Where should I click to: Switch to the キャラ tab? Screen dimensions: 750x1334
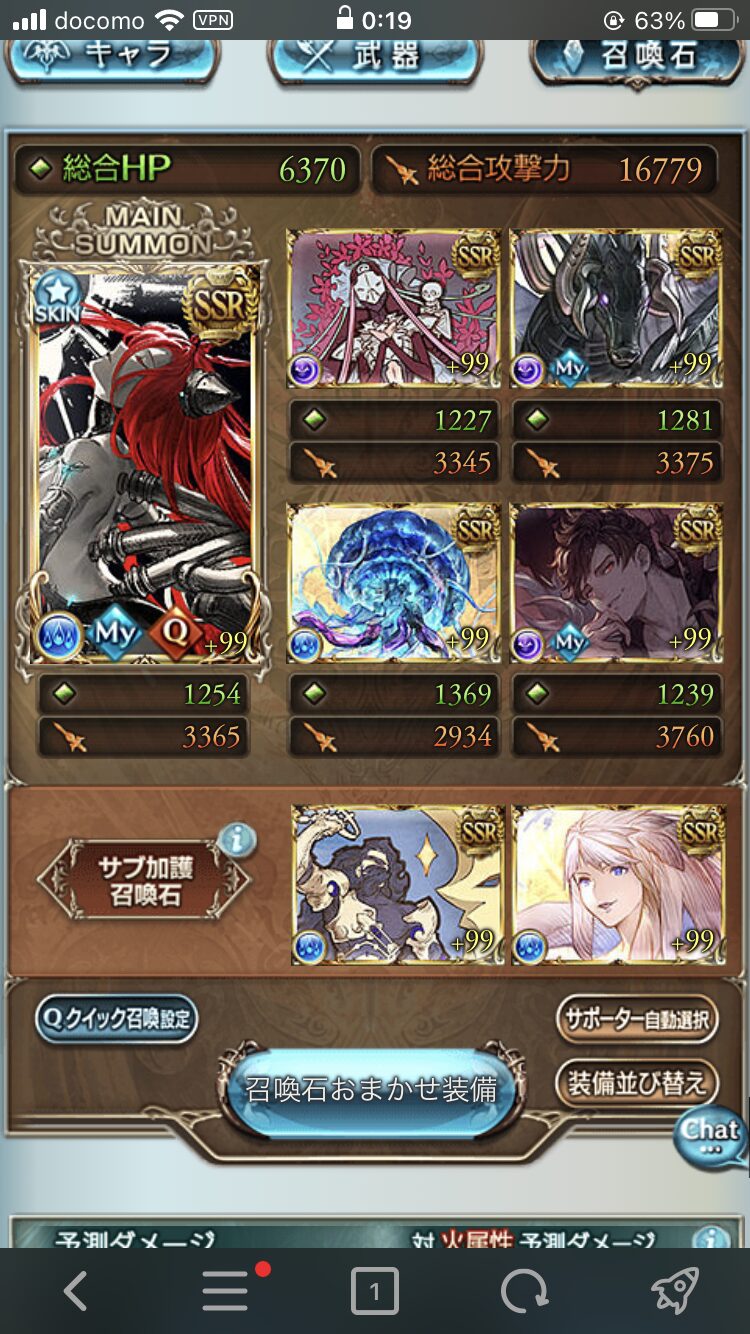[x=111, y=57]
